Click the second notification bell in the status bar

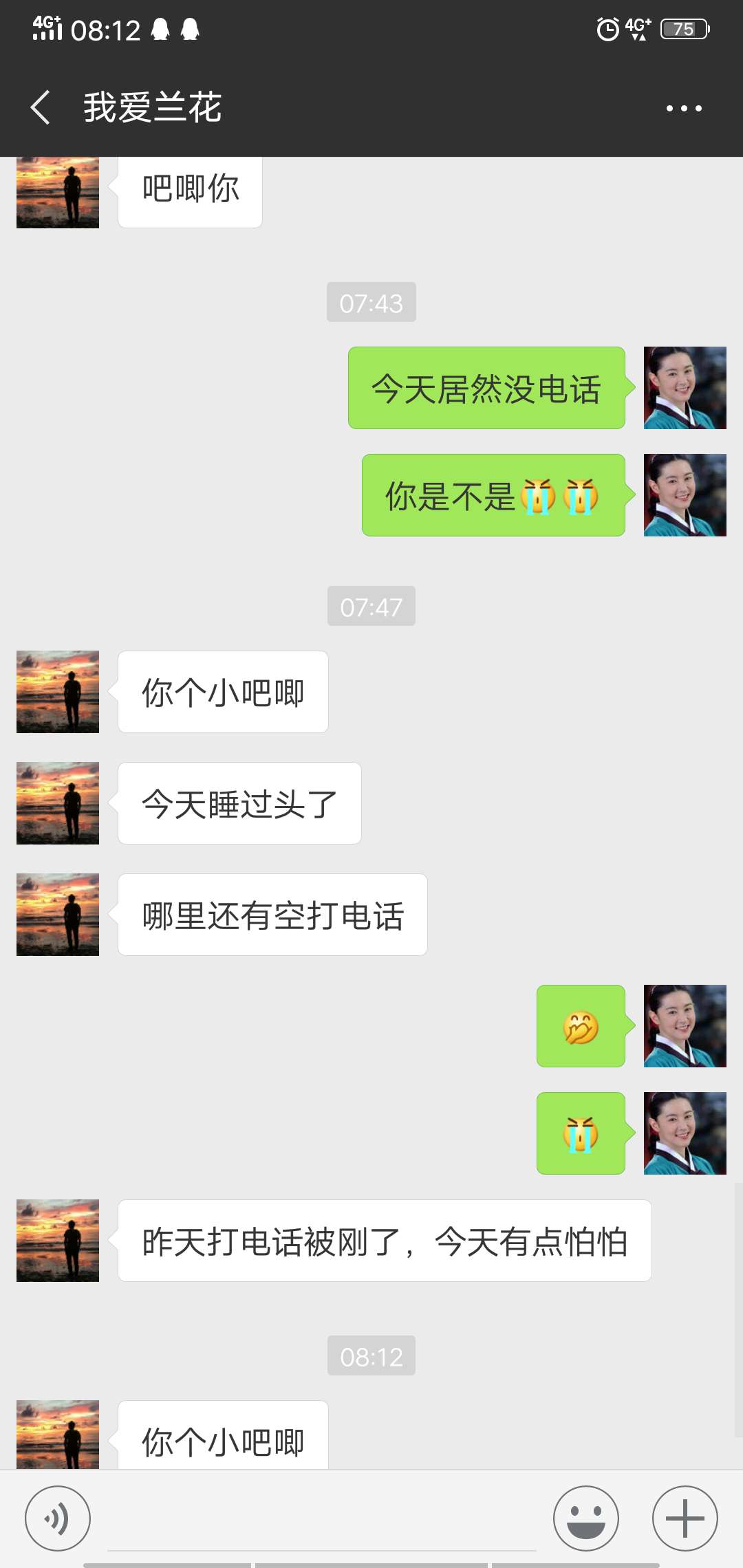tap(190, 29)
